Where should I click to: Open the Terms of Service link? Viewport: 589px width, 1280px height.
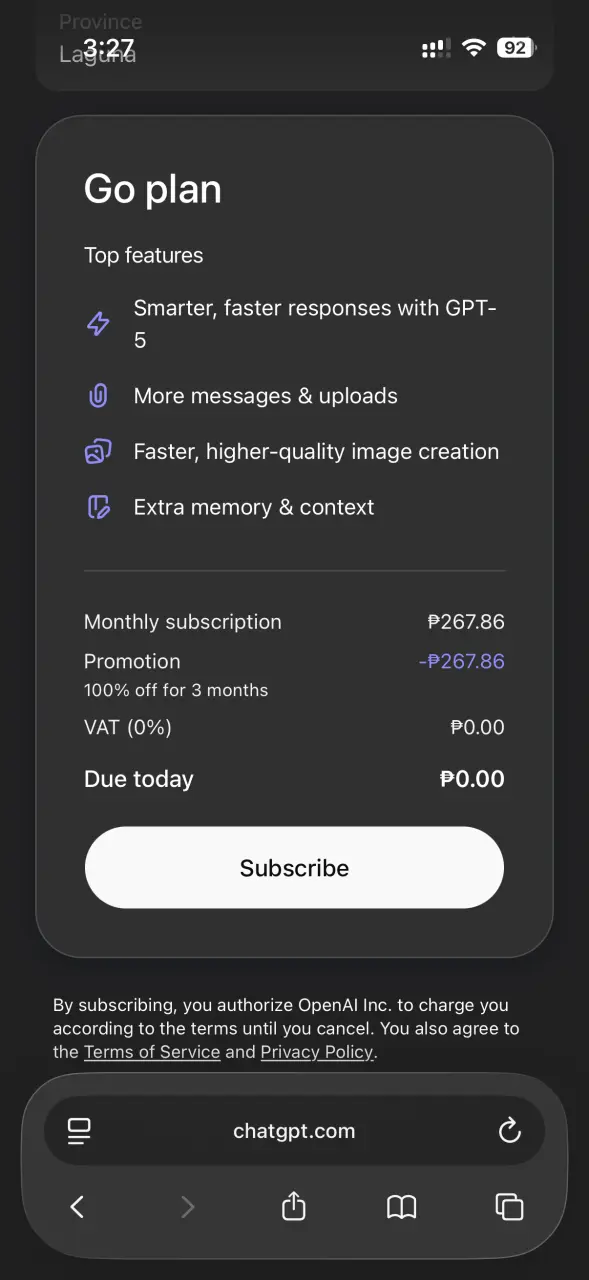click(x=152, y=1052)
